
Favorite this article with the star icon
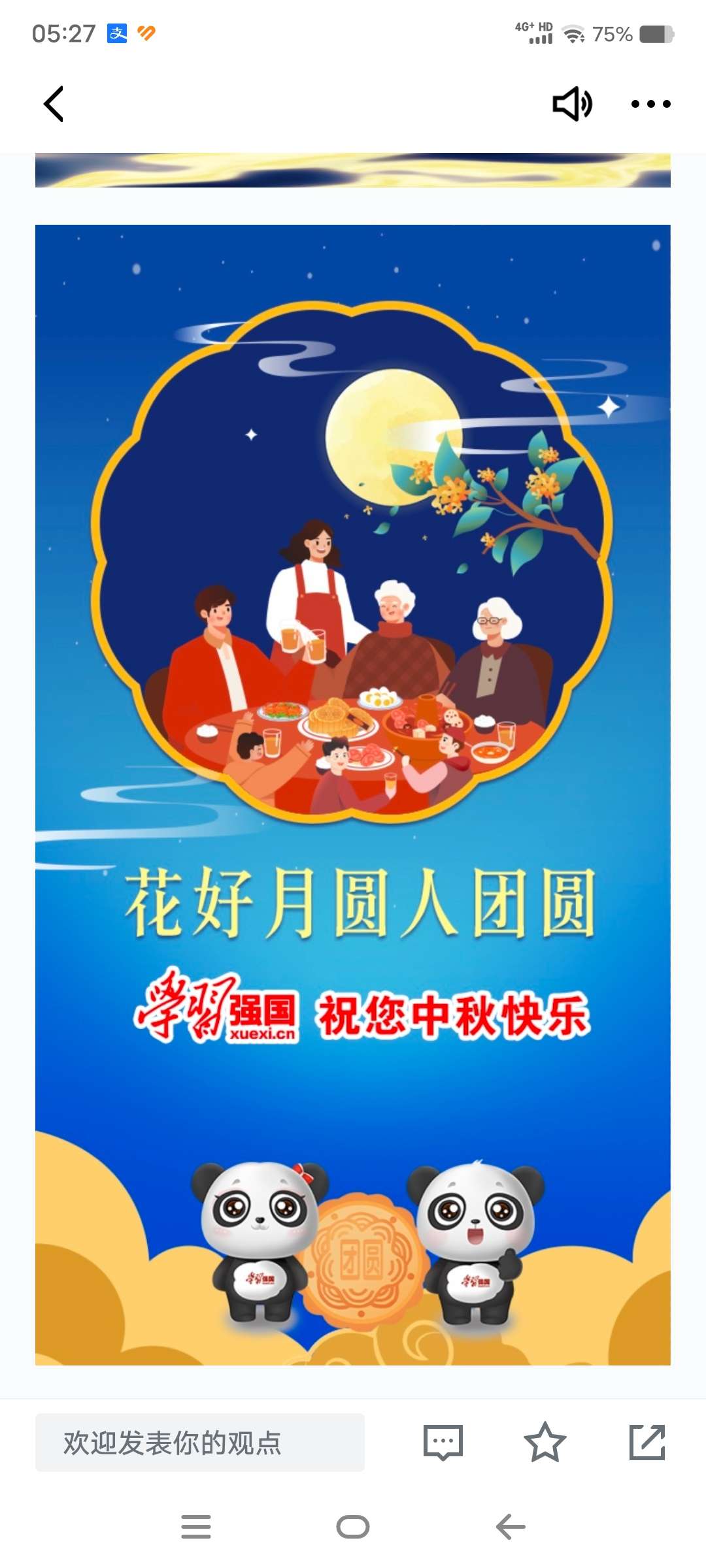pos(545,1443)
